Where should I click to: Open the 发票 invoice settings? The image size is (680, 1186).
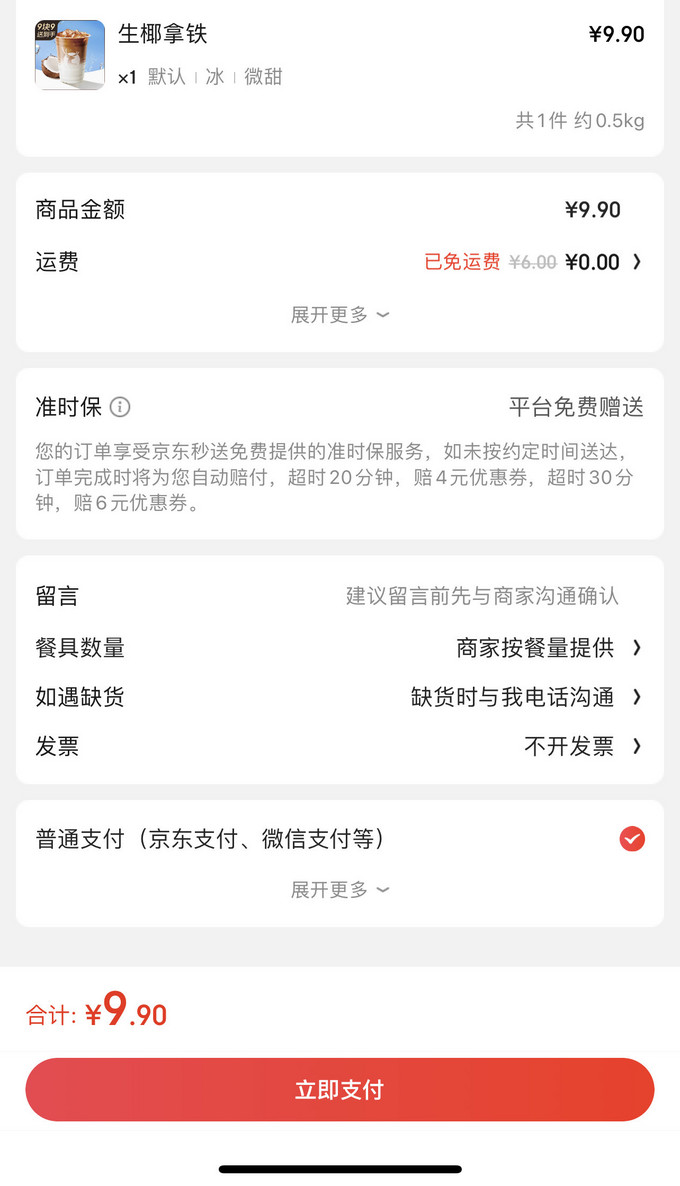(582, 746)
